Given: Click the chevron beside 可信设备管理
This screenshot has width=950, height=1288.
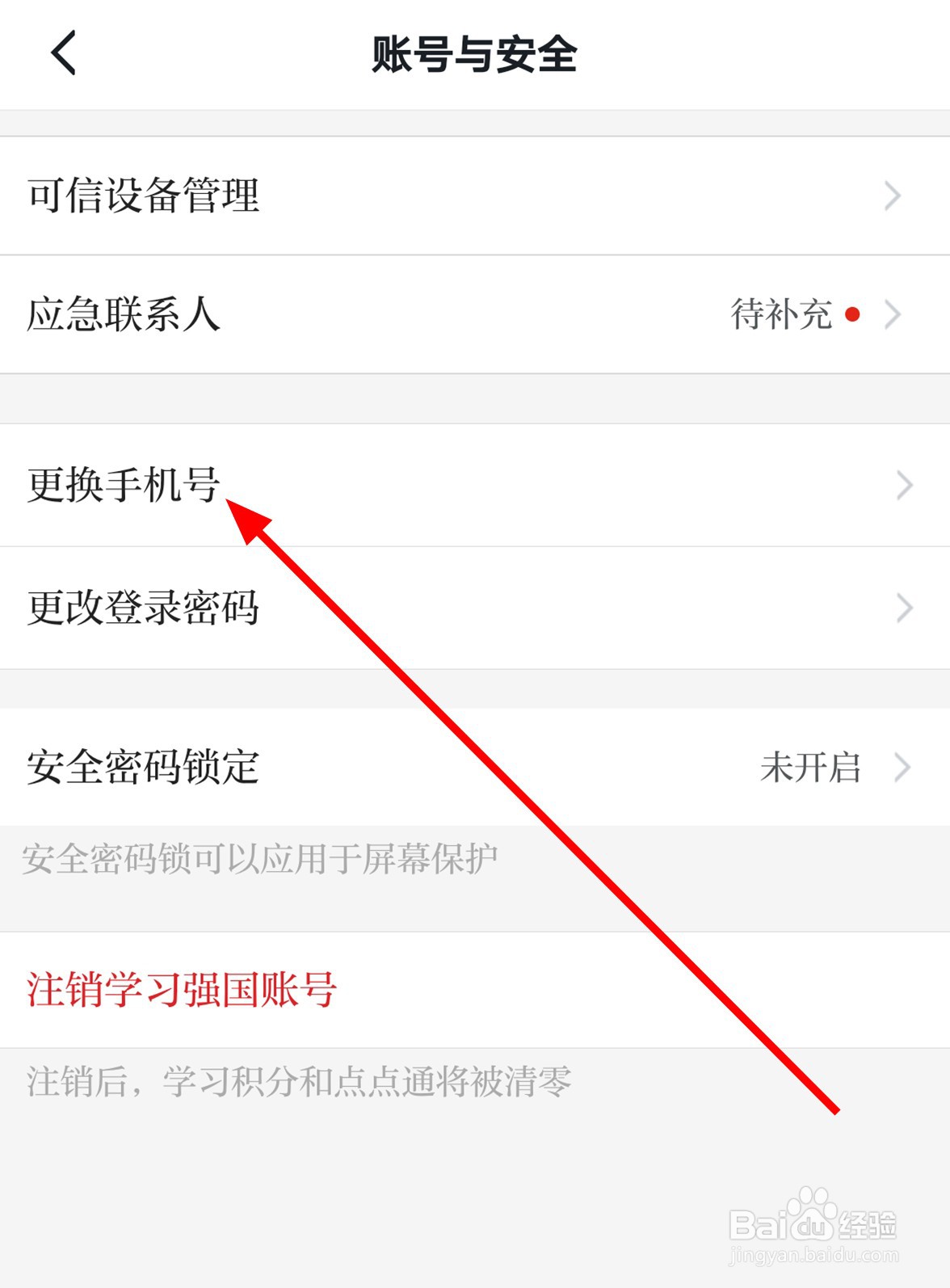Looking at the screenshot, I should [x=893, y=195].
